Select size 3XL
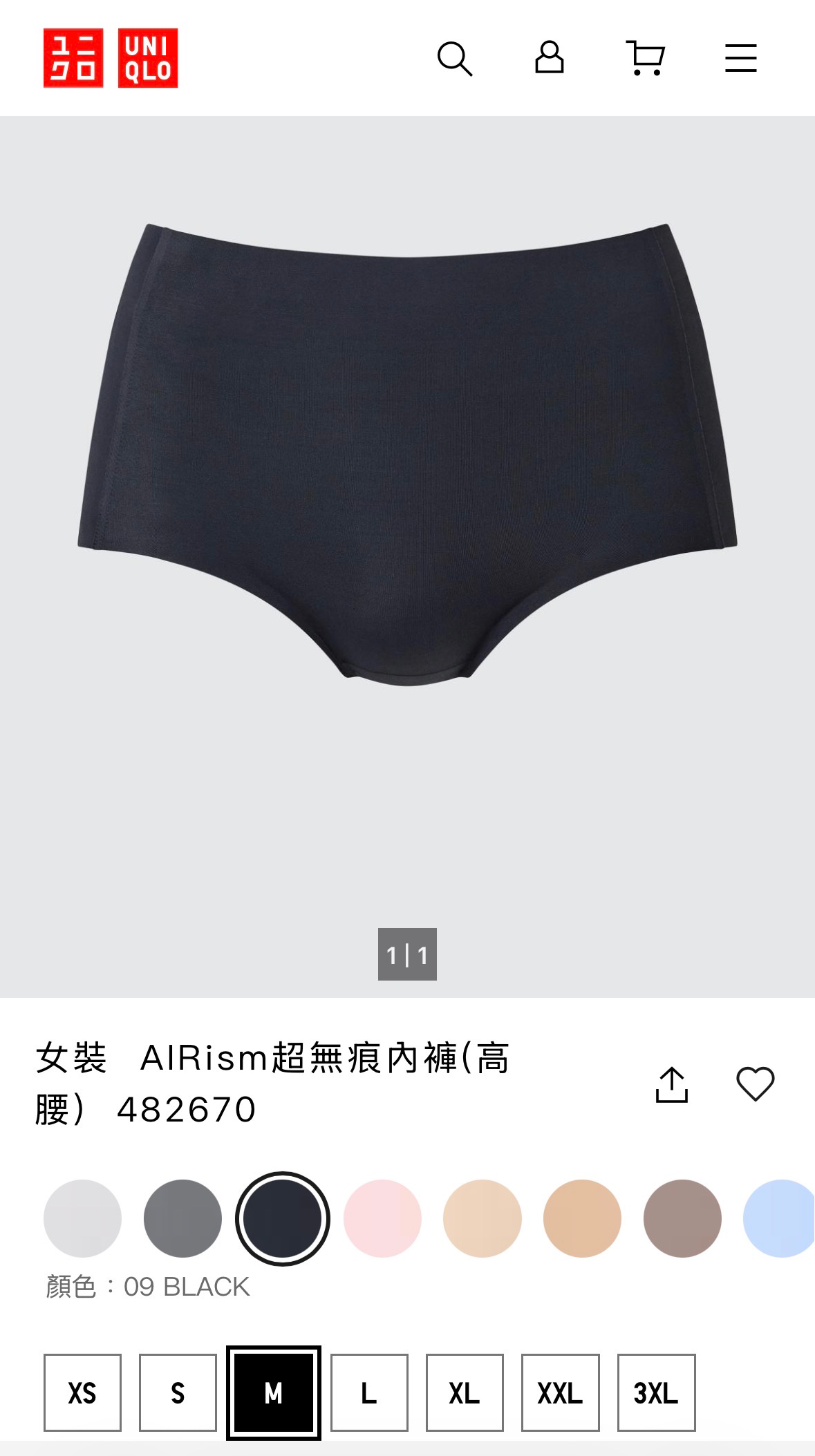Screen dimensions: 815x1456 click(656, 1392)
